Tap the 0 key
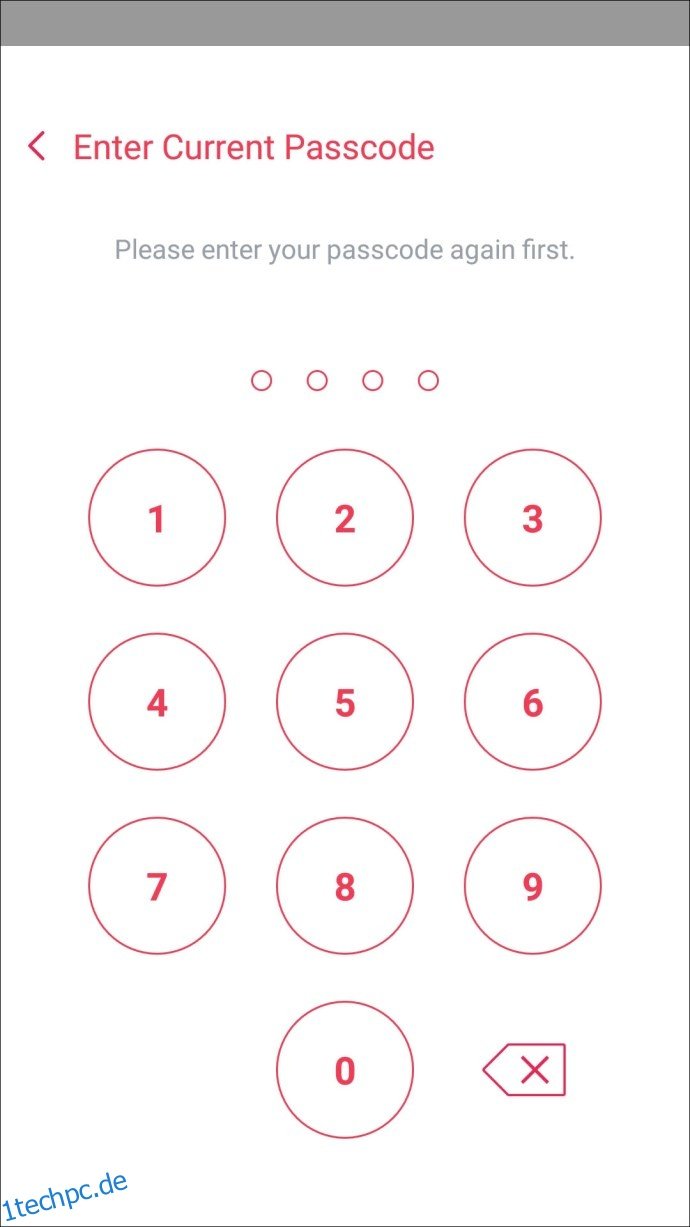Image resolution: width=690 pixels, height=1227 pixels. click(345, 1070)
